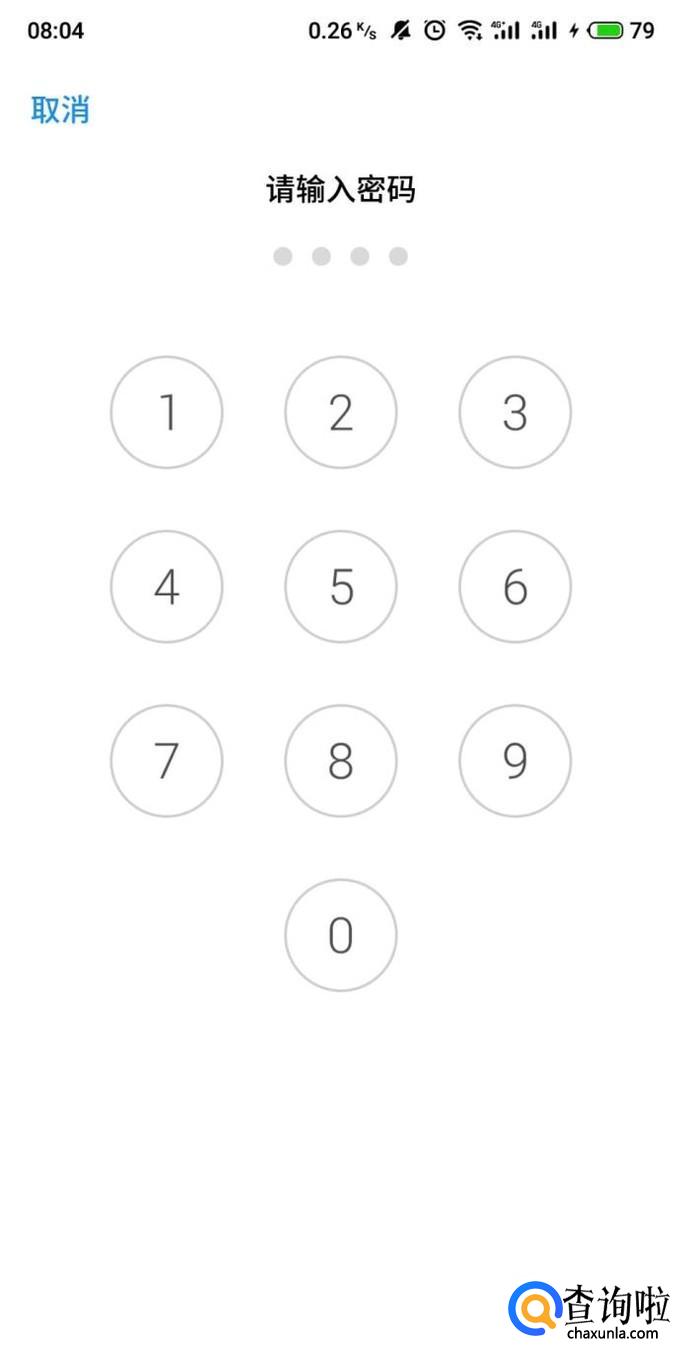Tap 取消 to cancel password entry
The width and height of the screenshot is (682, 1364).
(x=60, y=109)
